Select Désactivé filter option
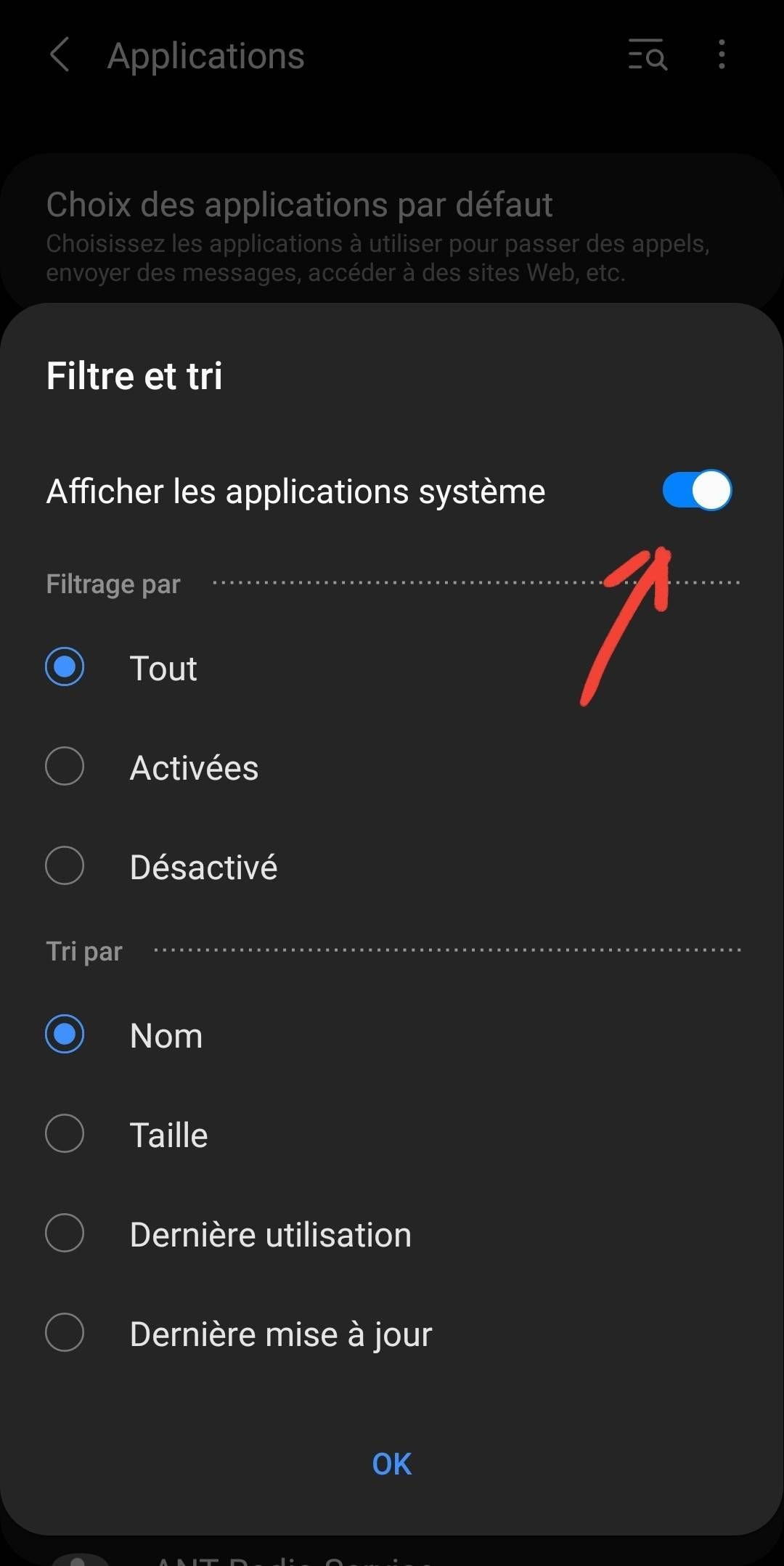This screenshot has height=1566, width=784. (65, 865)
